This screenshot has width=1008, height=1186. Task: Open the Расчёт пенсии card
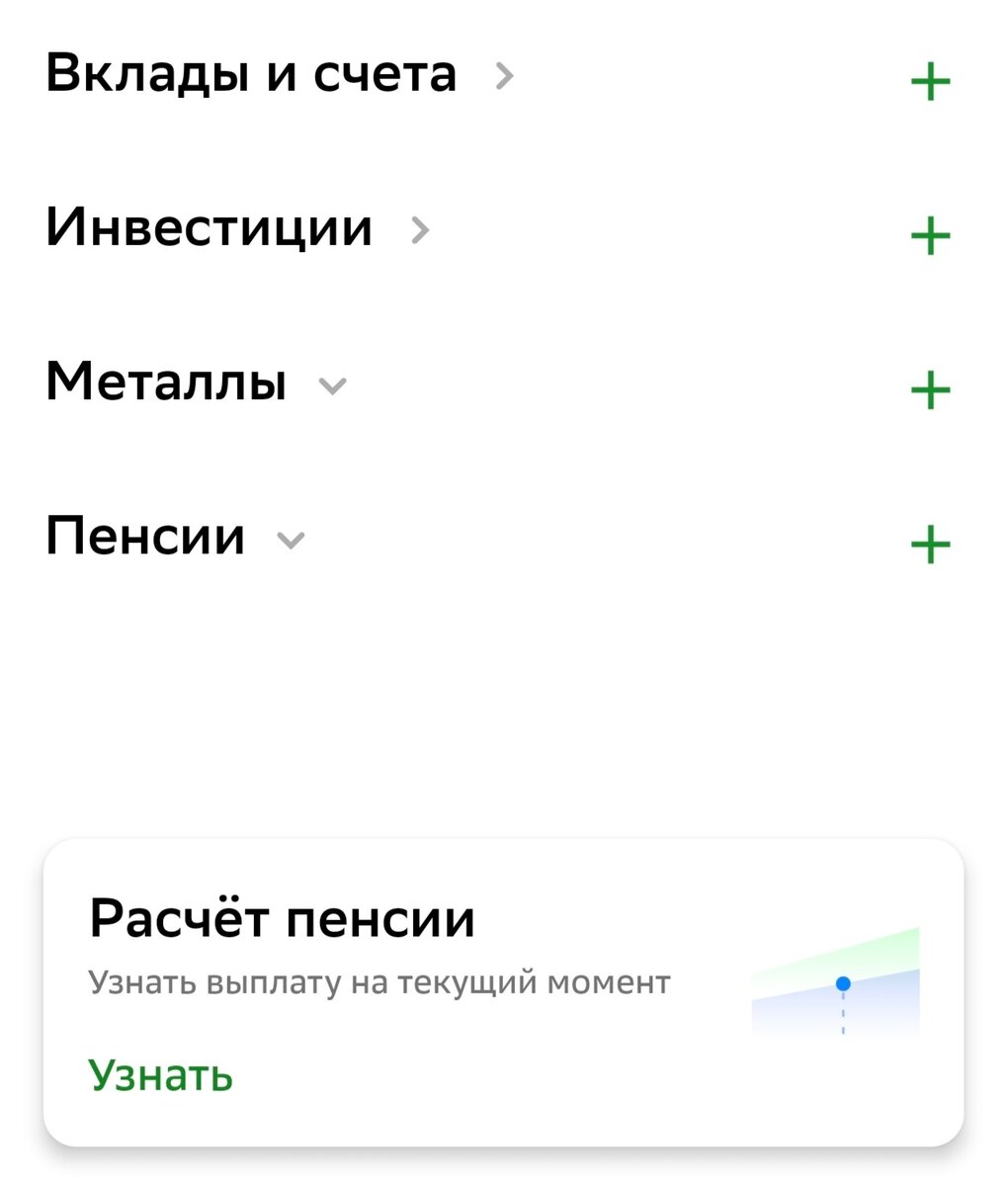click(504, 988)
